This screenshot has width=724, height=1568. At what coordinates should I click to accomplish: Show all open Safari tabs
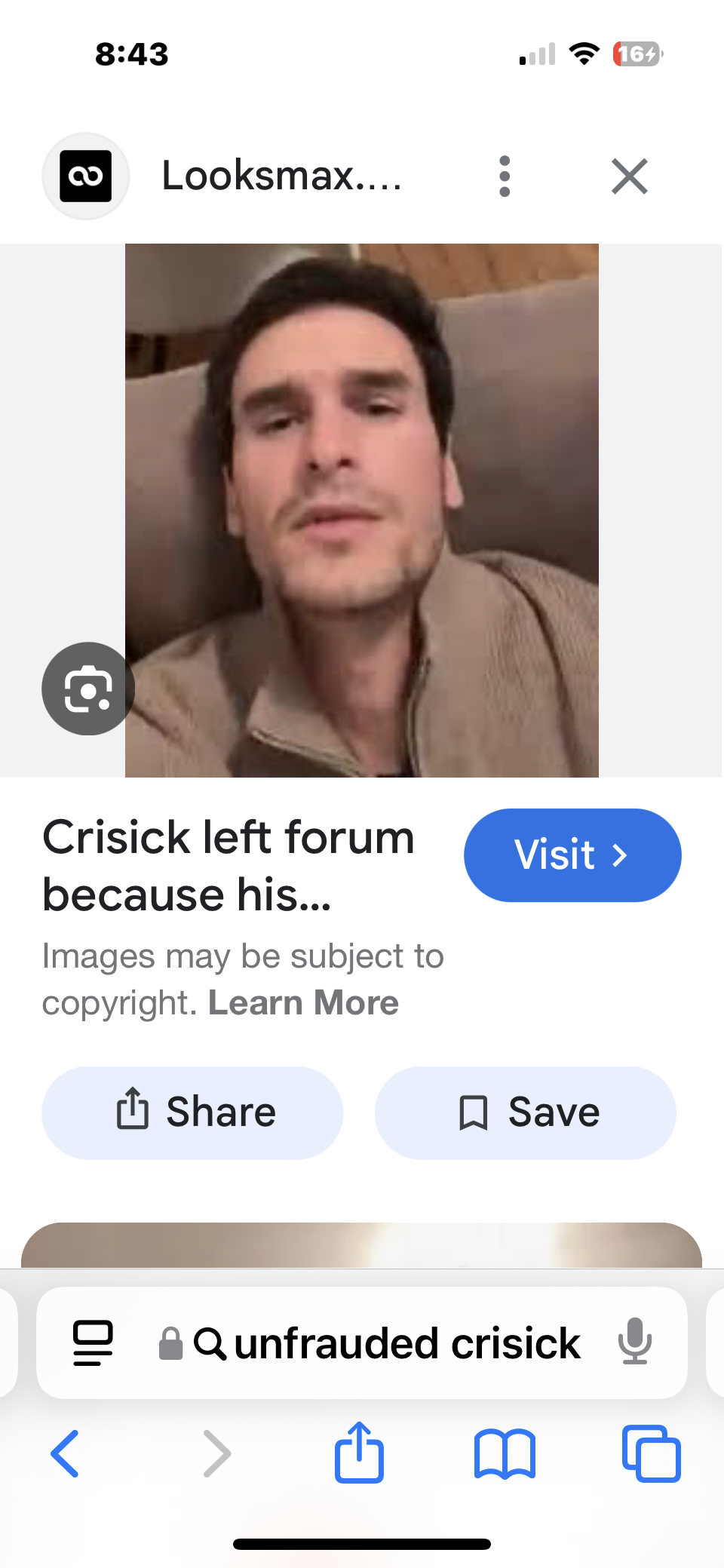651,1453
